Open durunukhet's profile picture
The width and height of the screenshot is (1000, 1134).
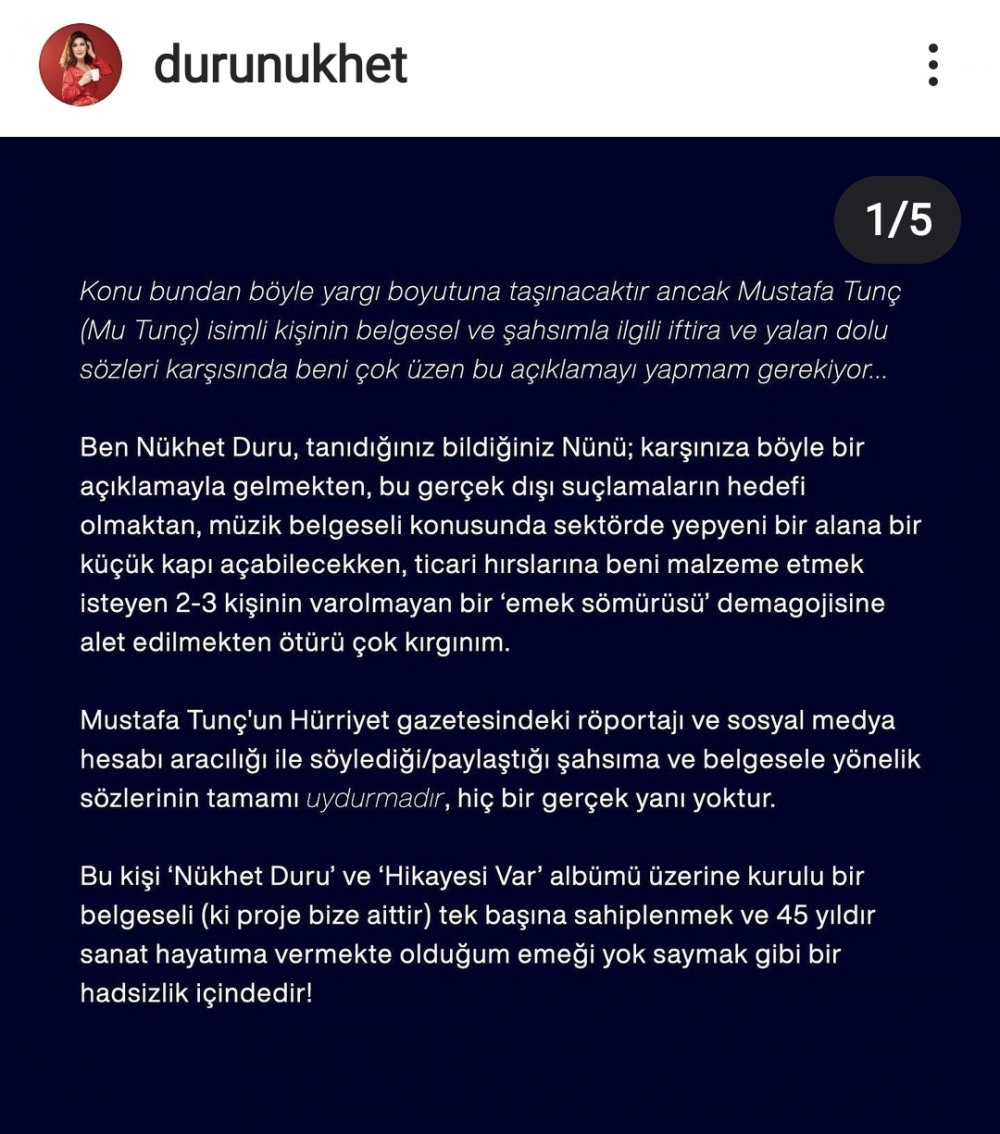point(80,65)
